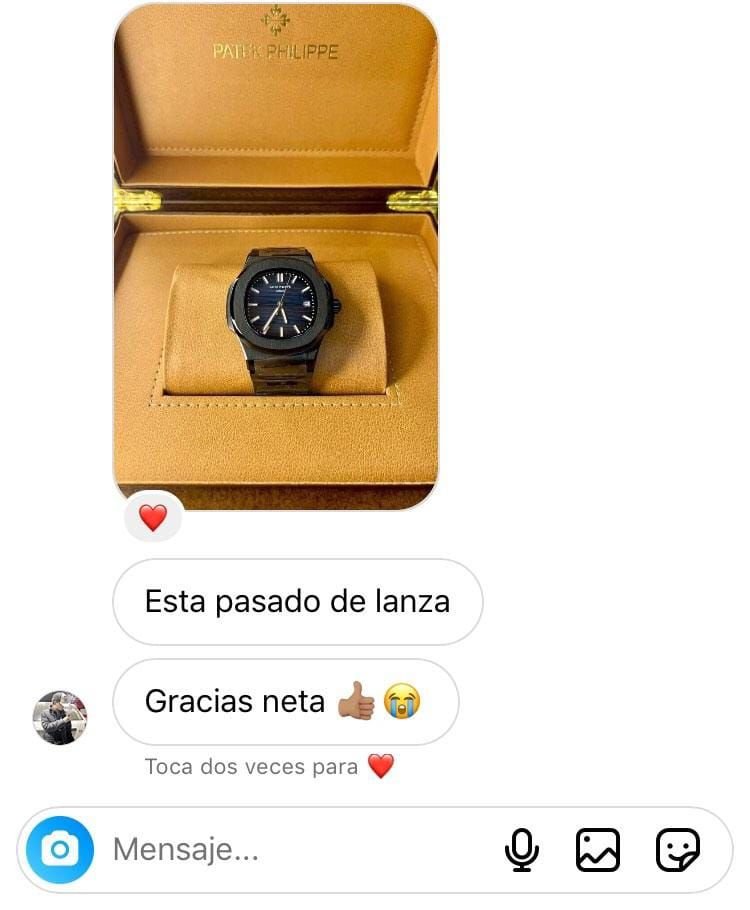Open the camera from the message bar
750x910 pixels.
(x=60, y=850)
